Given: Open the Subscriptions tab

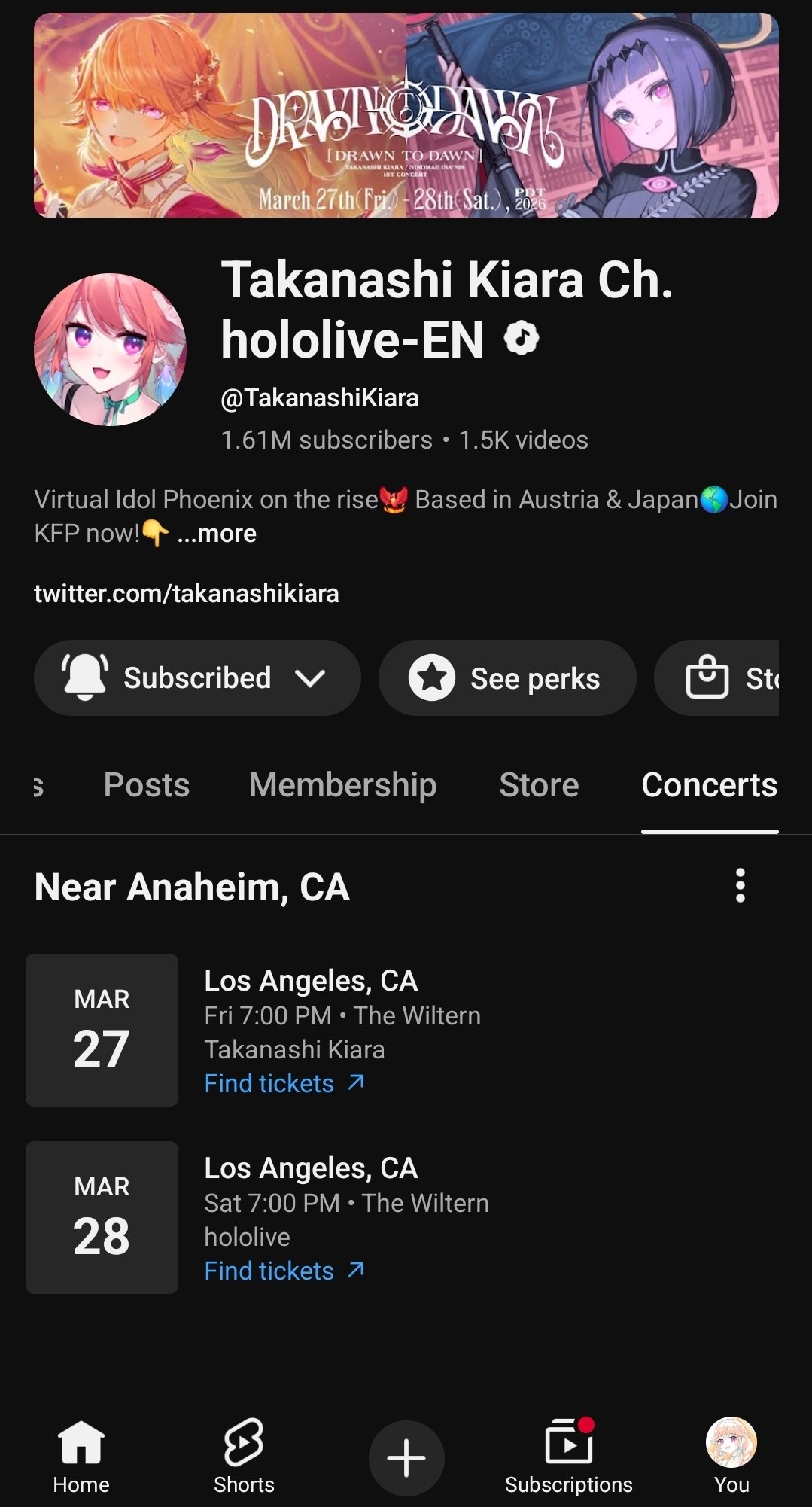Looking at the screenshot, I should point(569,1457).
